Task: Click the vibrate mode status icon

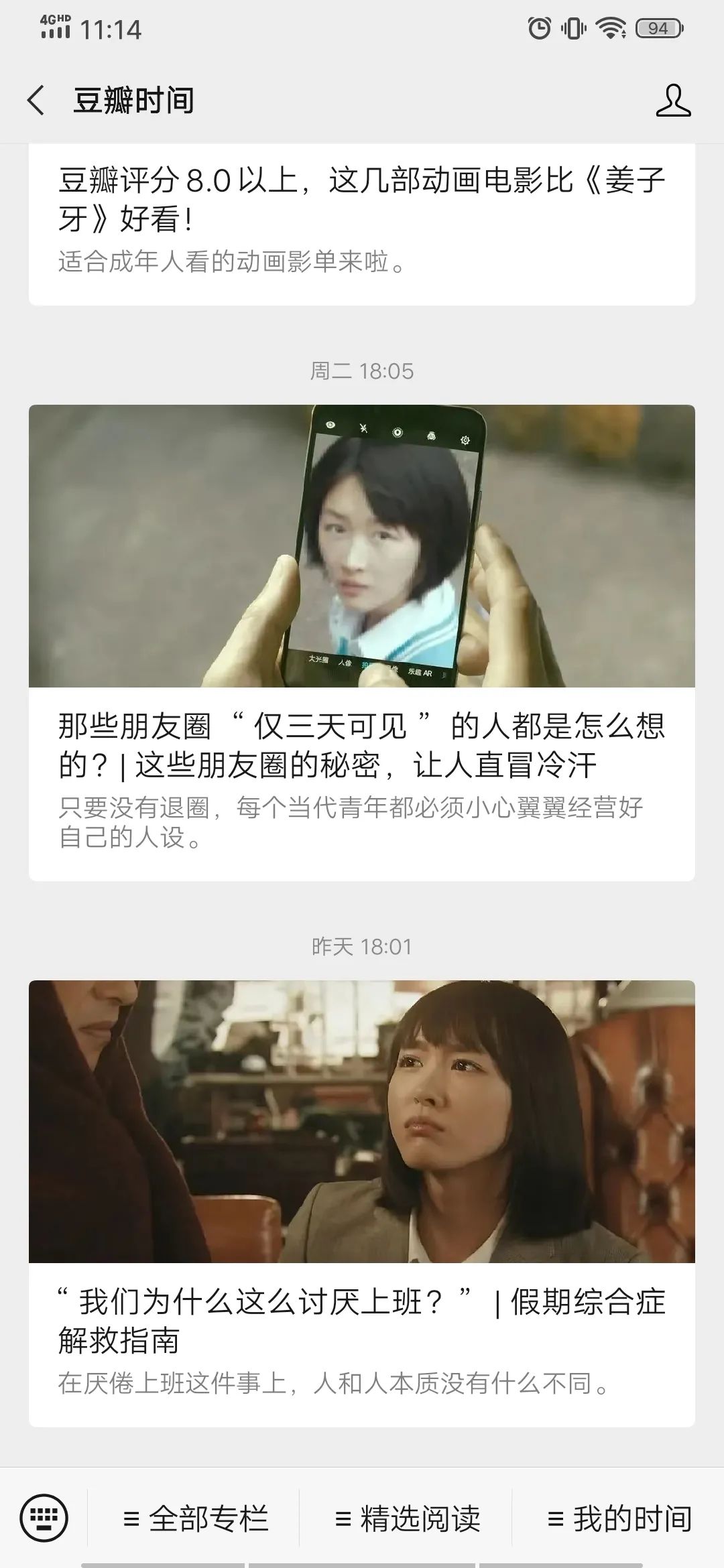Action: (575, 28)
